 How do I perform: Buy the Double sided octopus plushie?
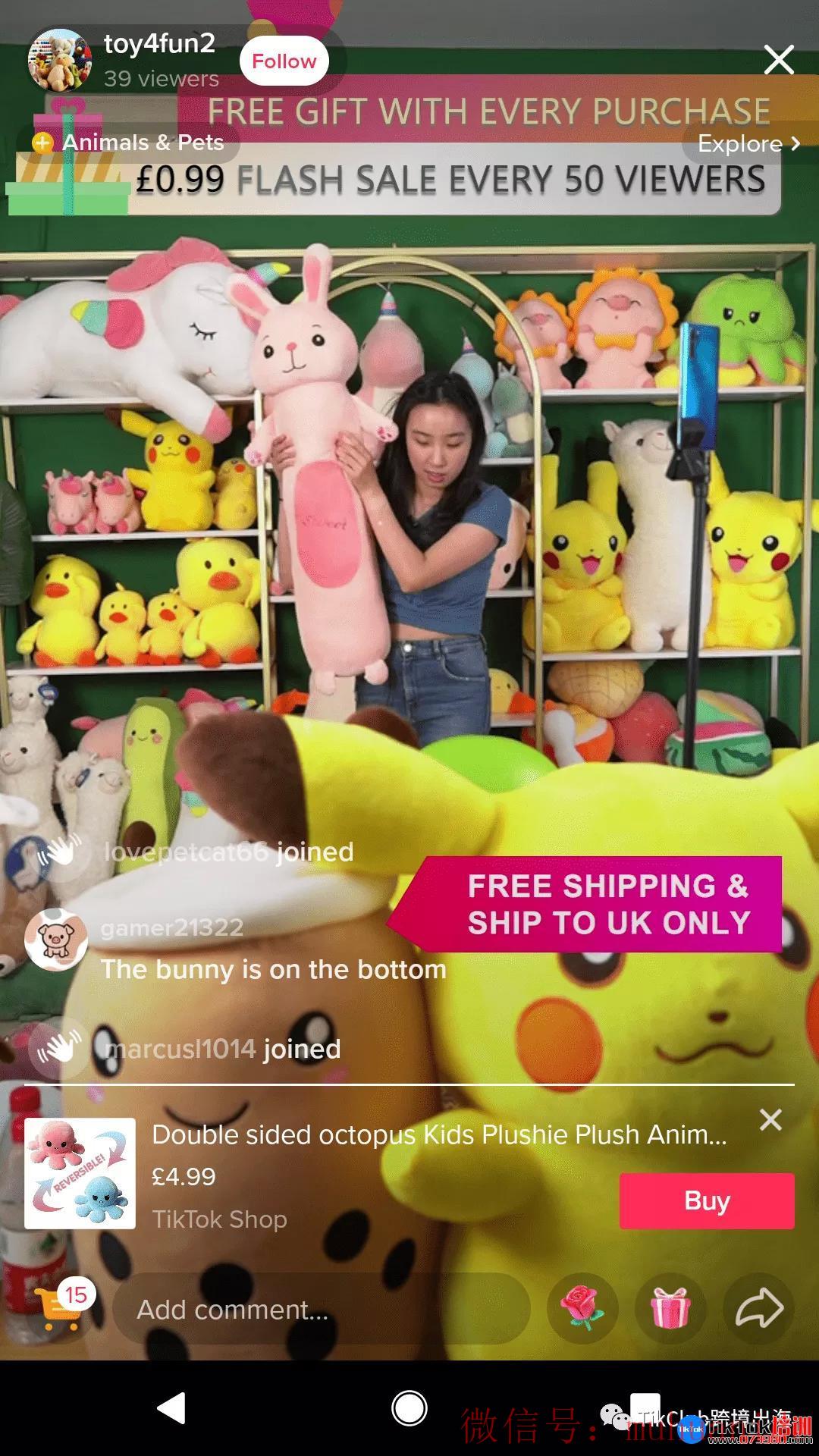pos(706,1200)
